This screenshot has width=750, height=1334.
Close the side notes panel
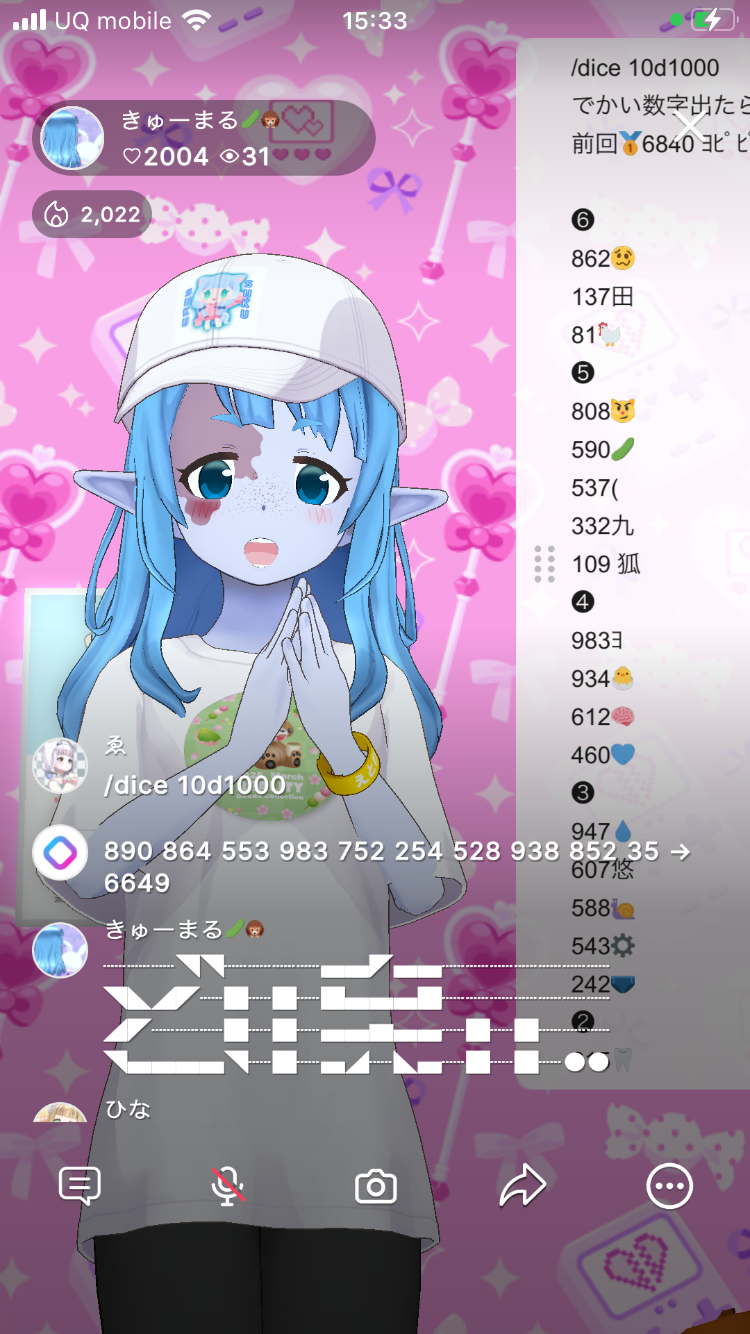point(690,127)
